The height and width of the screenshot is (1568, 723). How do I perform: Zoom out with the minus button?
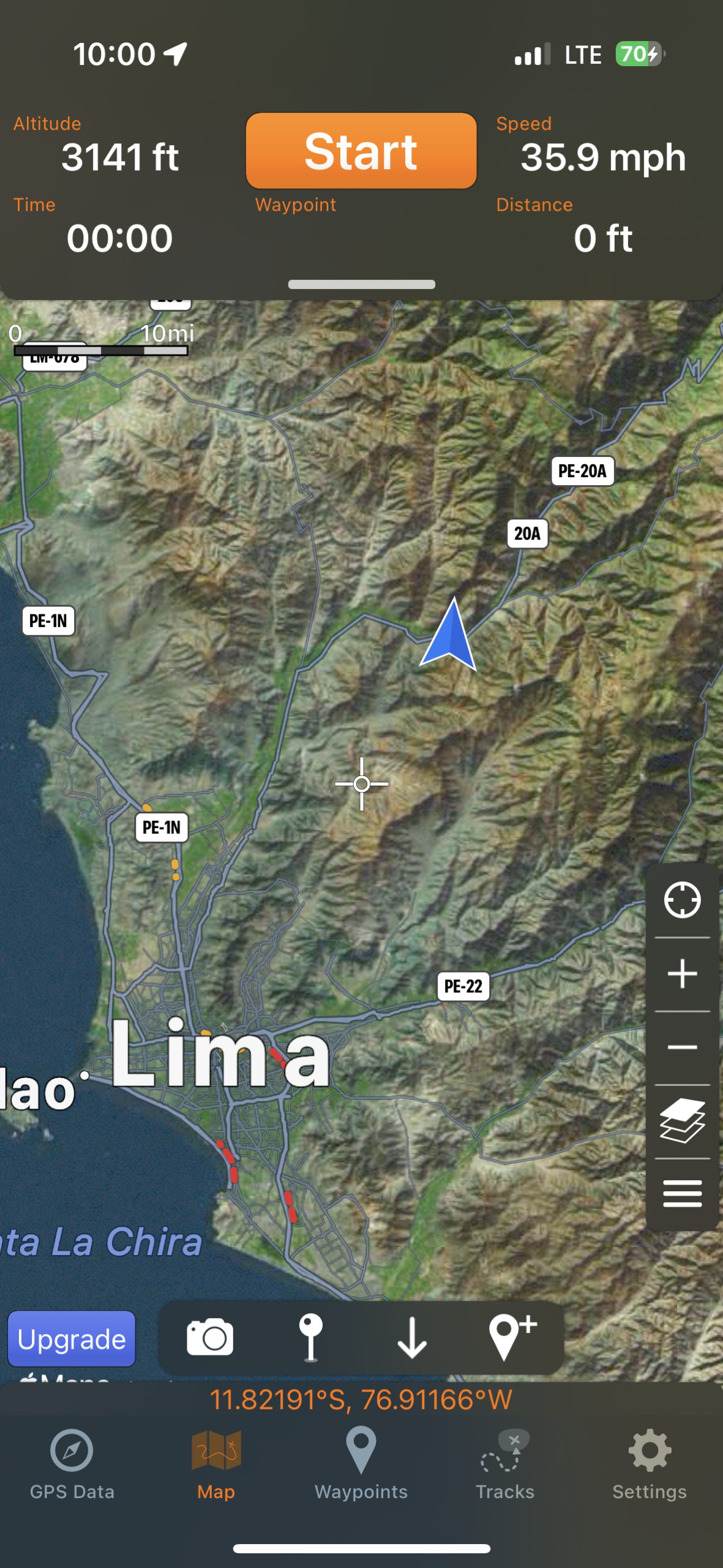coord(682,1047)
